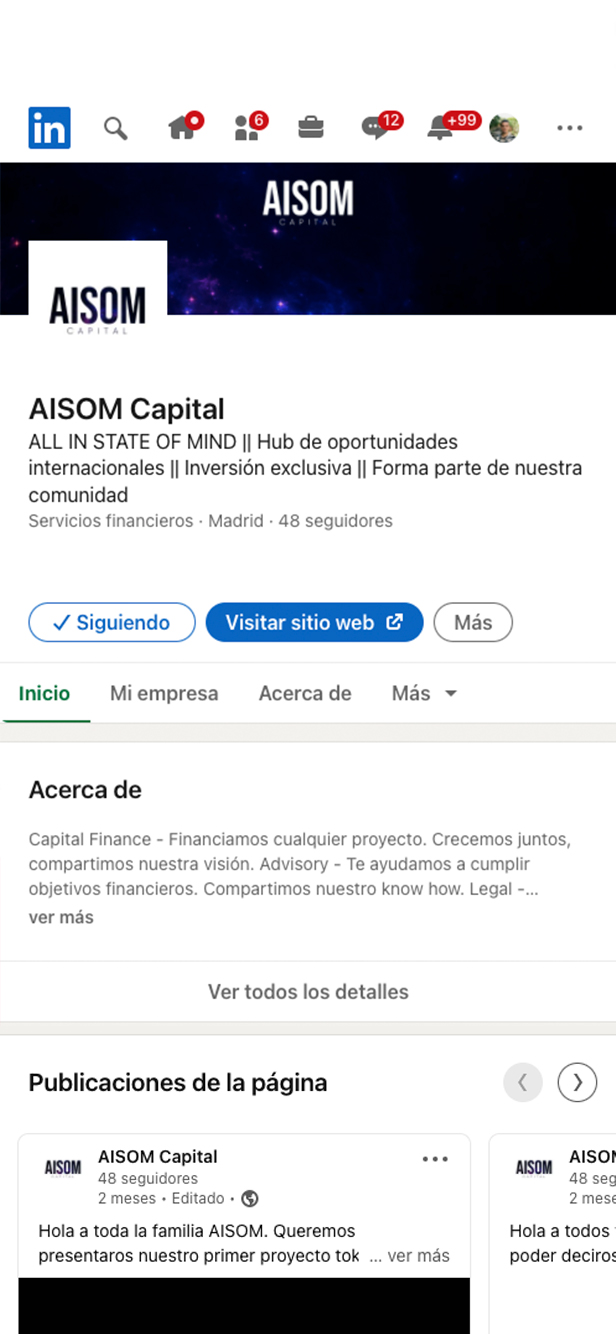Image resolution: width=616 pixels, height=1334 pixels.
Task: Switch to the Acerca de tab
Action: pyautogui.click(x=305, y=693)
